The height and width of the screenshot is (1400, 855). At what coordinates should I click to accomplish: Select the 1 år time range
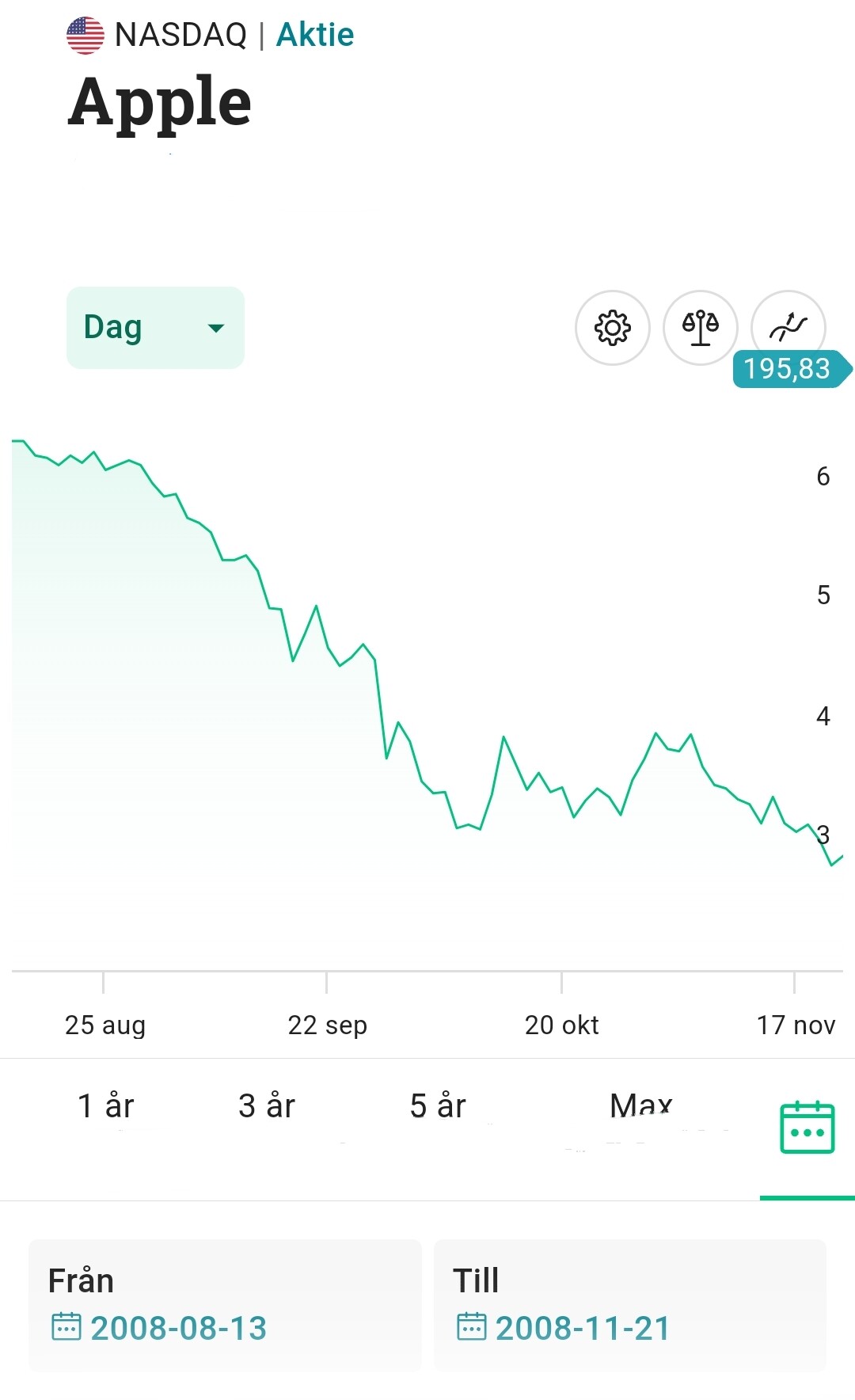click(x=105, y=1105)
